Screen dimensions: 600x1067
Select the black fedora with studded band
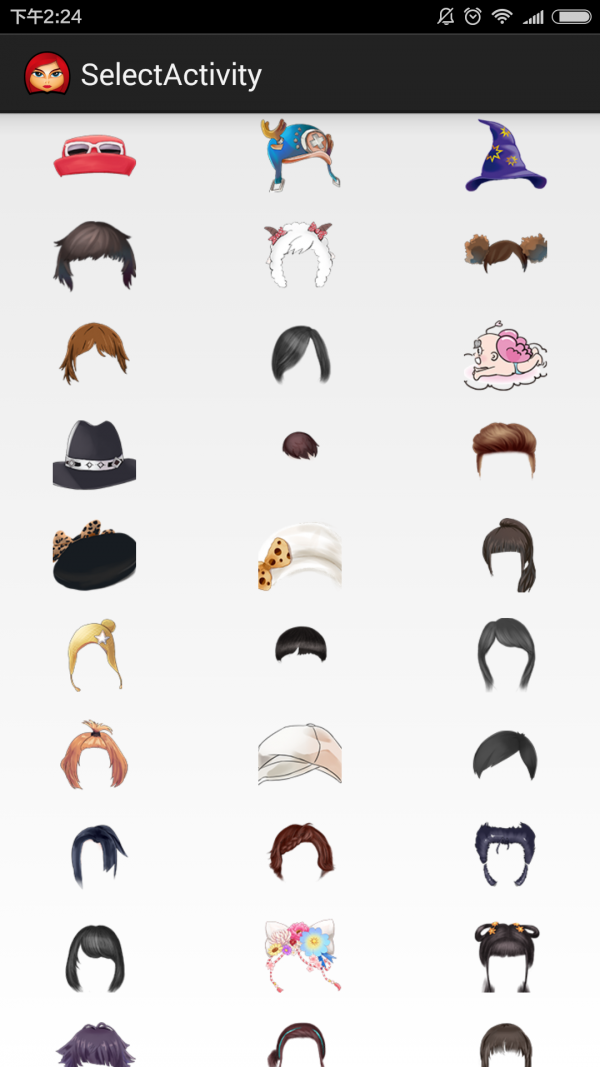94,454
